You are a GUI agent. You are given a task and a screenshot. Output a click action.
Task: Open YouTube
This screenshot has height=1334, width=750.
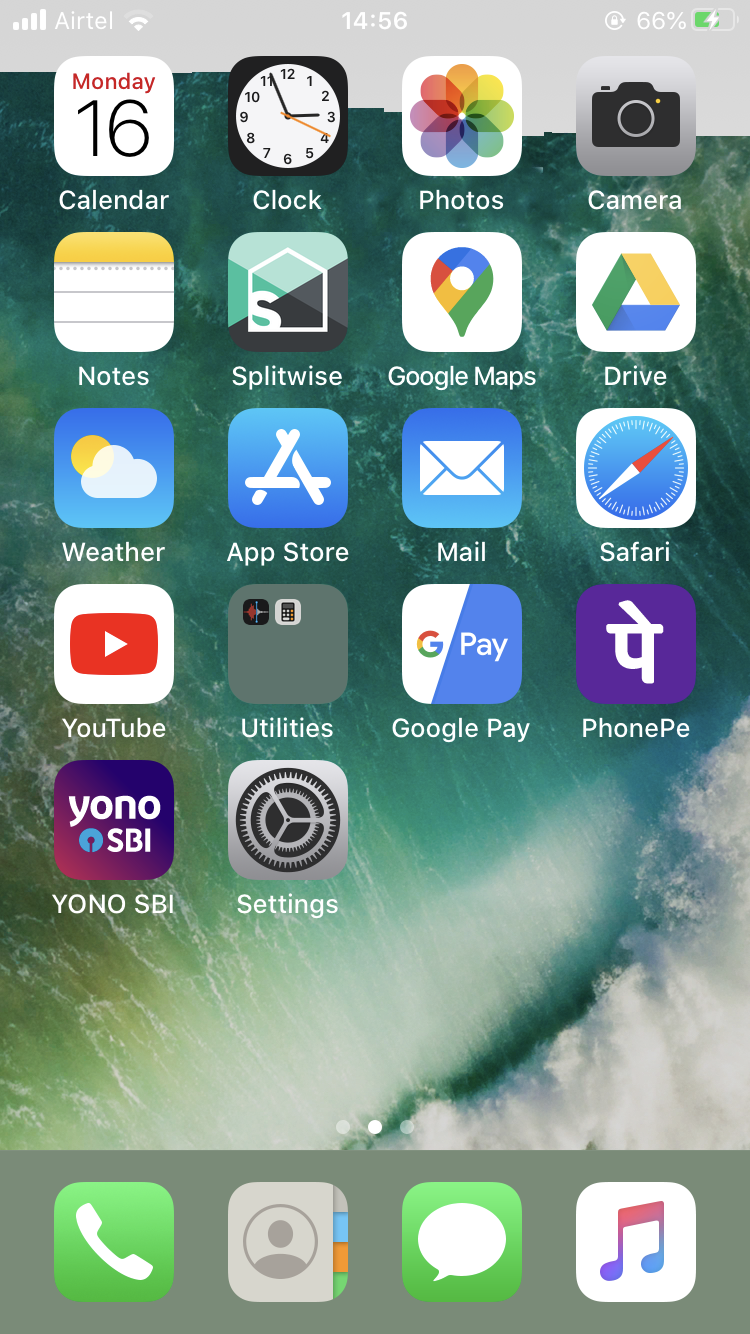tap(114, 644)
